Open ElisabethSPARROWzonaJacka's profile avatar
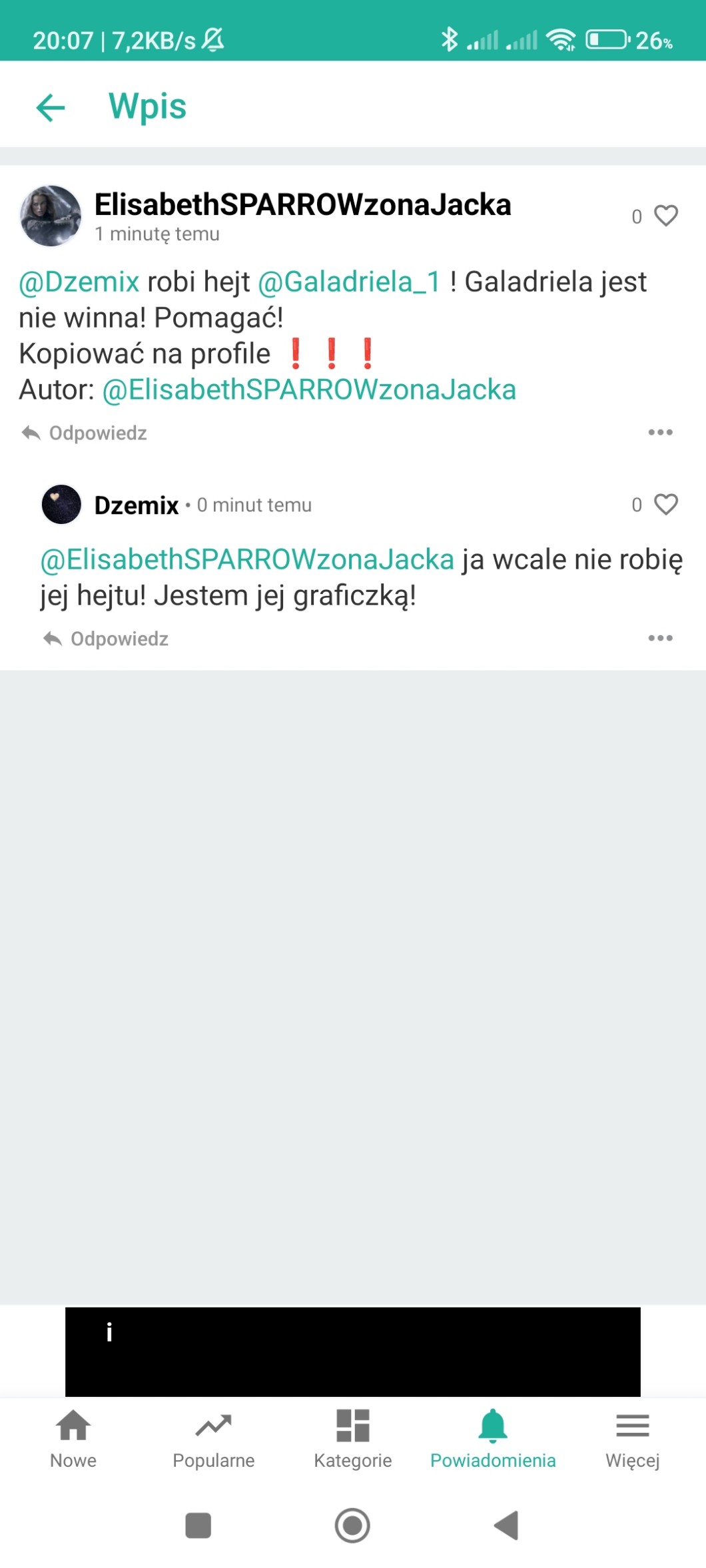The height and width of the screenshot is (1568, 706). (51, 216)
